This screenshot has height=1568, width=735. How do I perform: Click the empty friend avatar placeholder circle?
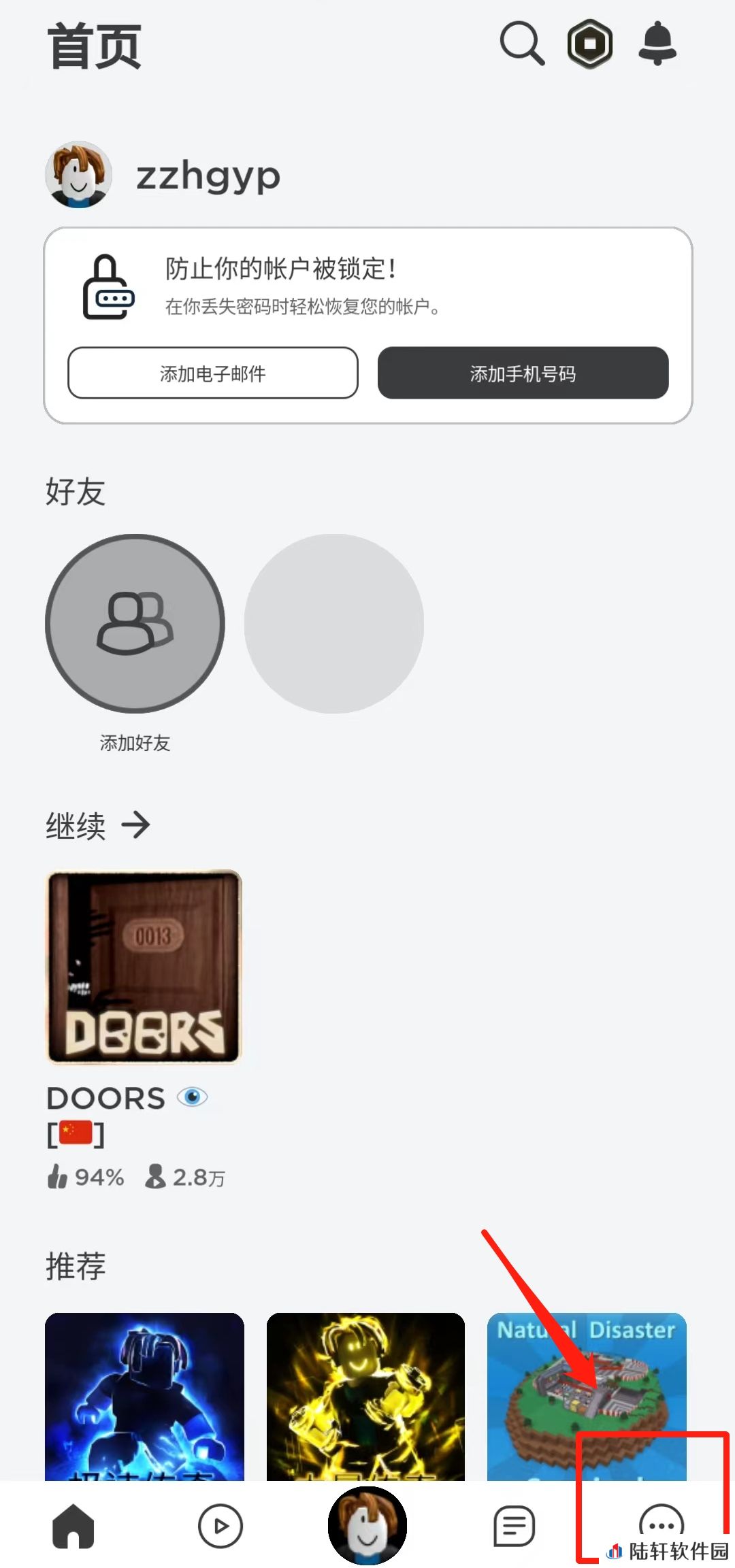click(x=333, y=624)
